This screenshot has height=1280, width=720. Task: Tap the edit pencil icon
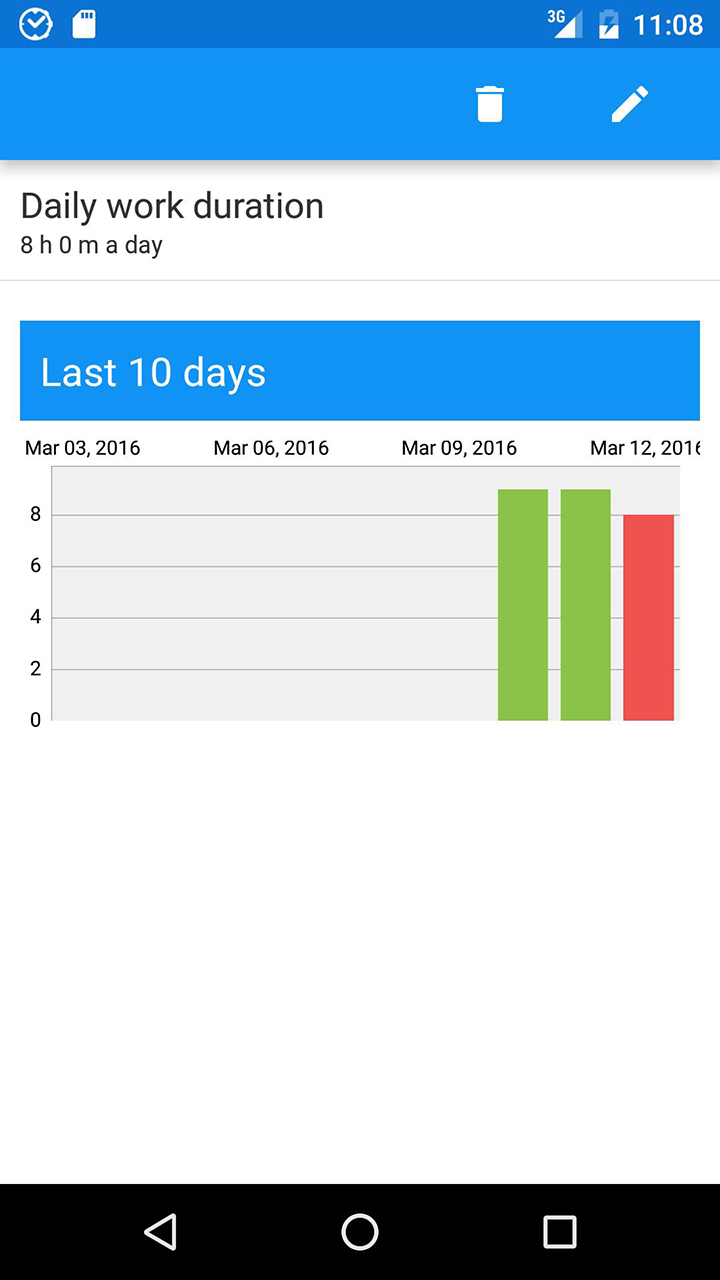coord(629,103)
